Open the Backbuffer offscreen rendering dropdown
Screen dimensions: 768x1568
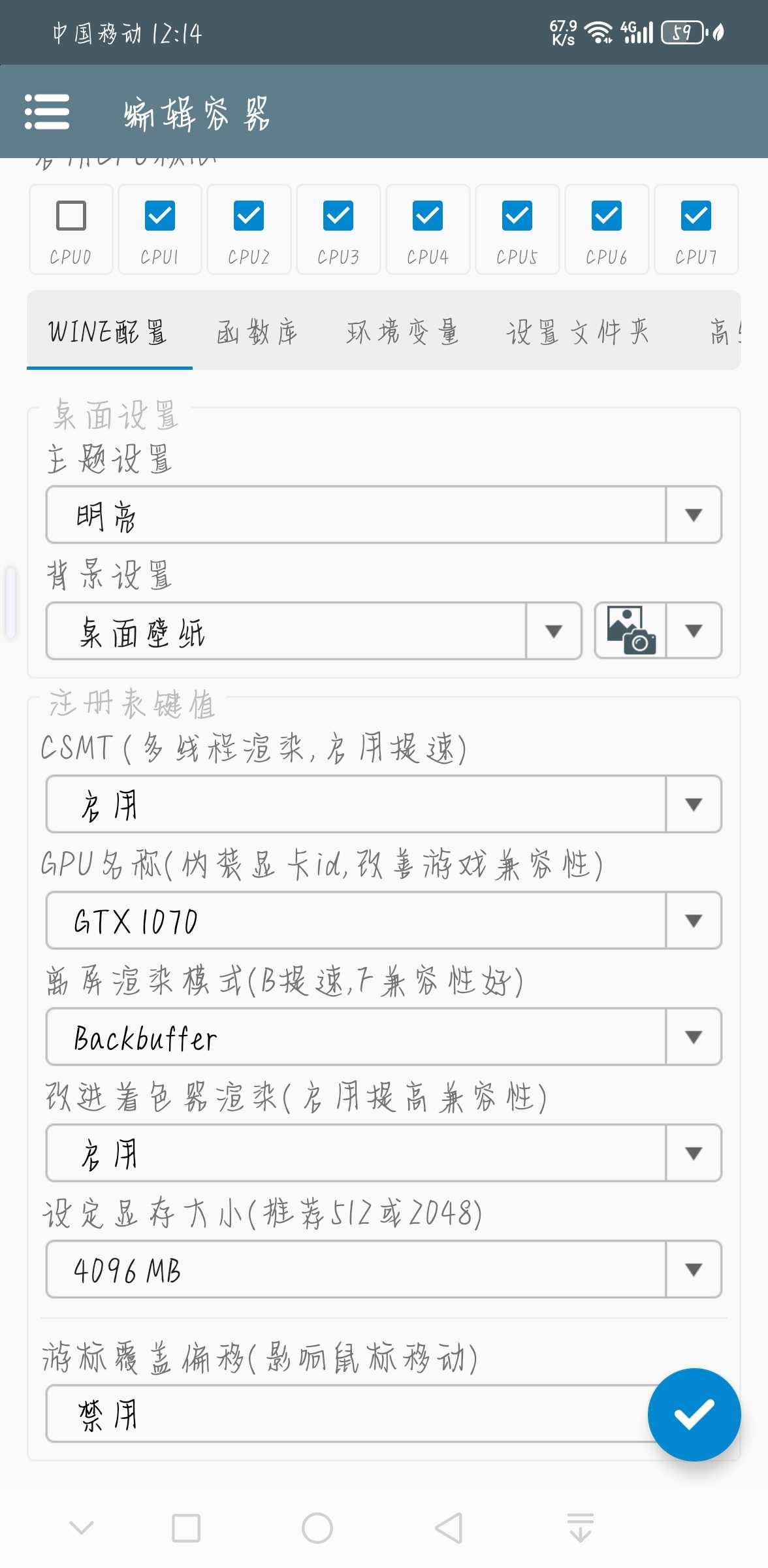pos(383,1037)
